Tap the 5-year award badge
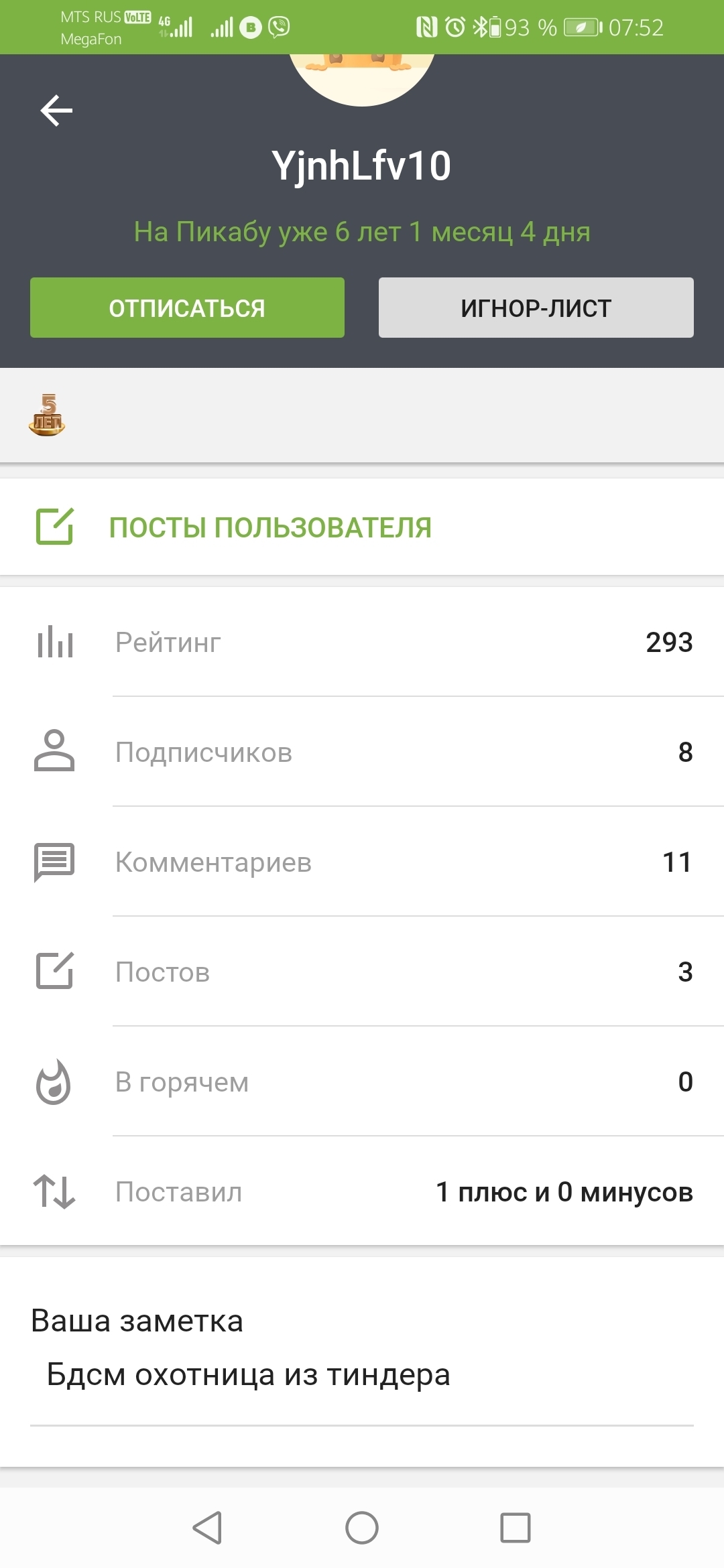This screenshot has width=724, height=1568. point(47,415)
